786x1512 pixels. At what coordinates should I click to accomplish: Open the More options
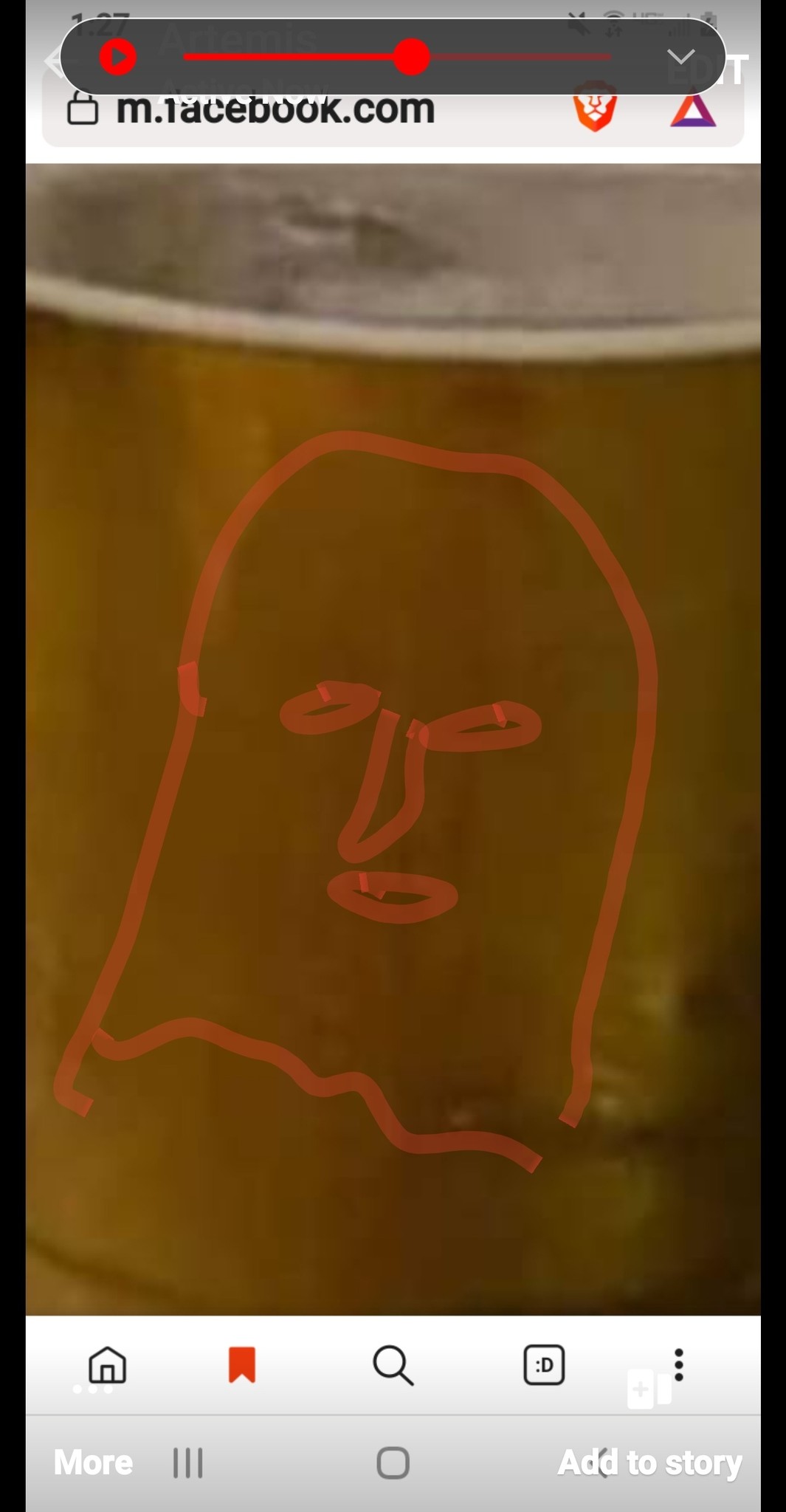[x=93, y=1463]
